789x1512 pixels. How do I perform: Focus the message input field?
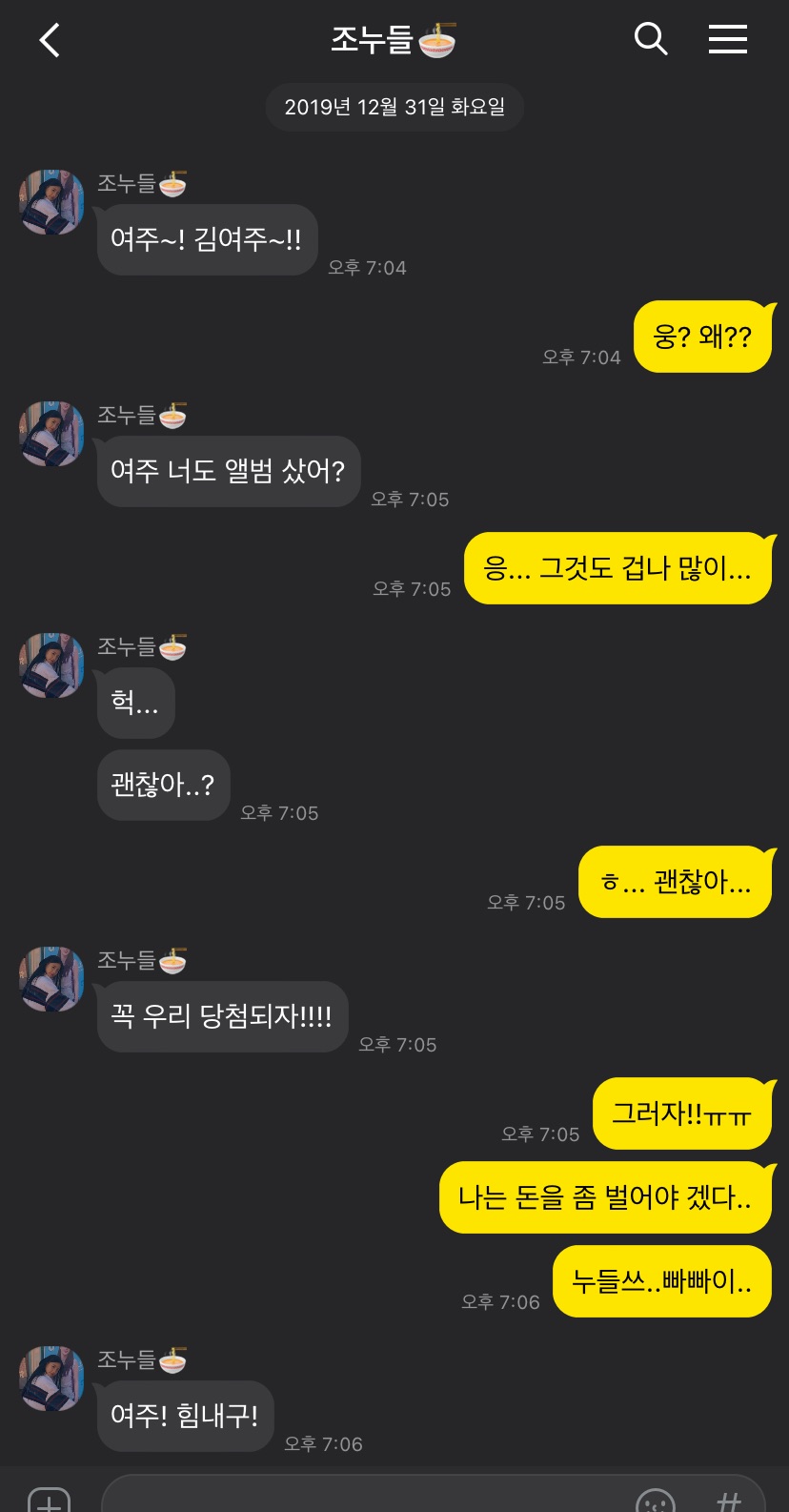[362, 1499]
